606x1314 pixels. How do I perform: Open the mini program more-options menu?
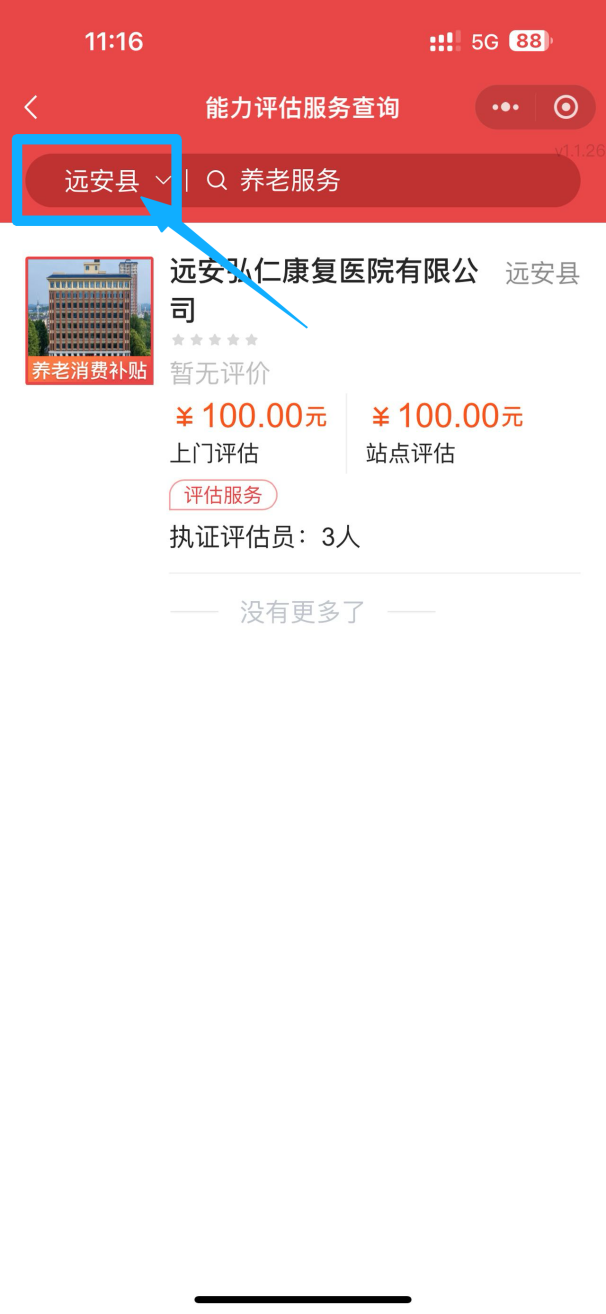click(x=506, y=108)
